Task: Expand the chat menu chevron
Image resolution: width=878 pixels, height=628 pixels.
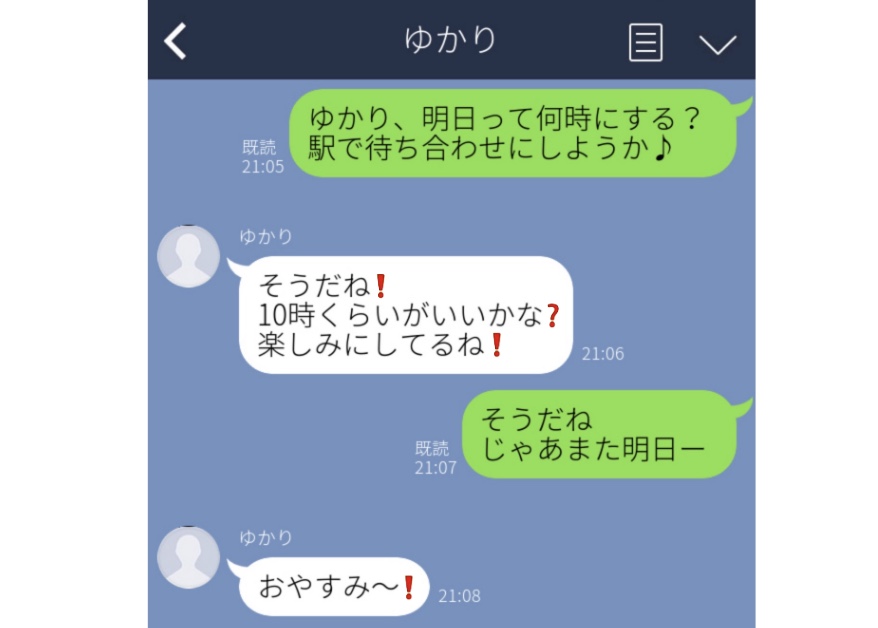Action: point(717,44)
